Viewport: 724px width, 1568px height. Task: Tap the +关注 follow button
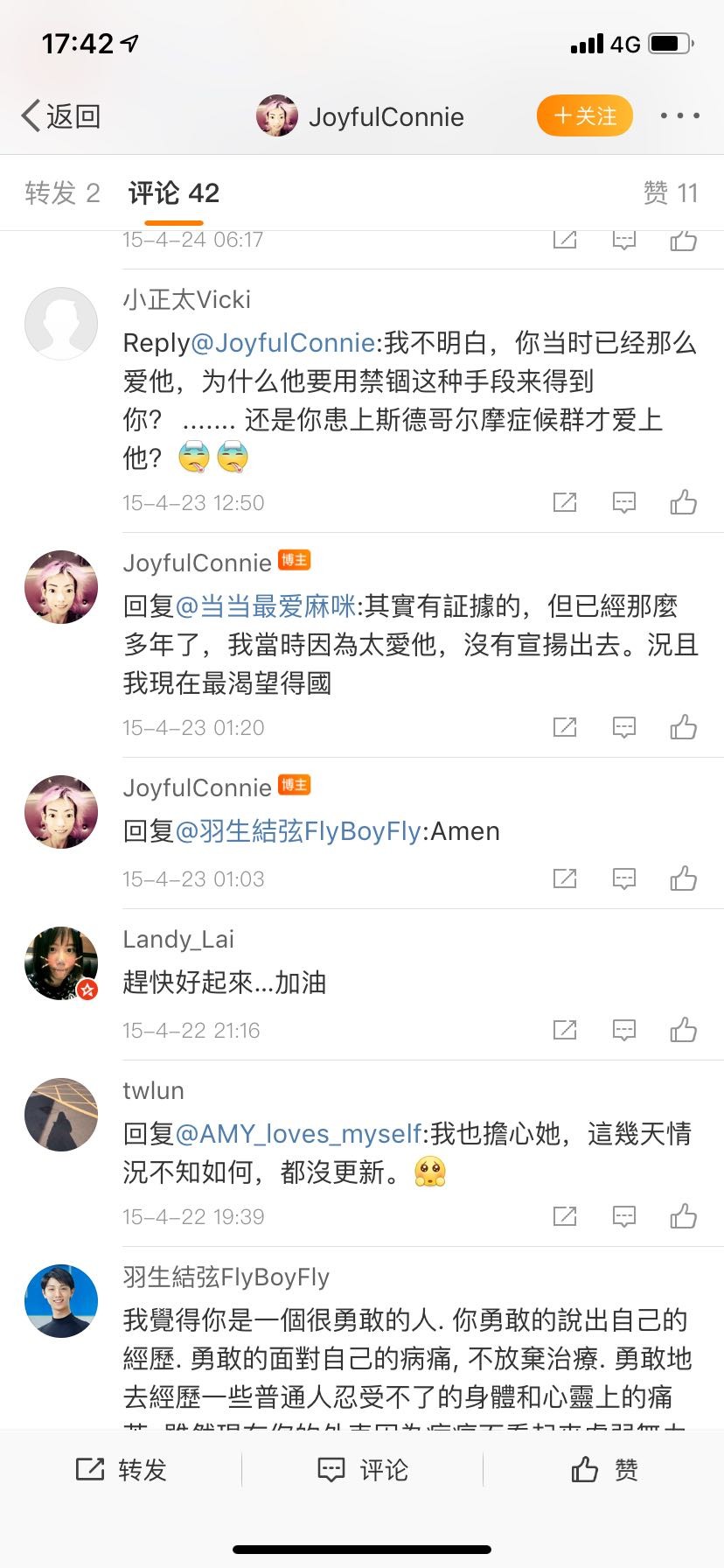584,115
